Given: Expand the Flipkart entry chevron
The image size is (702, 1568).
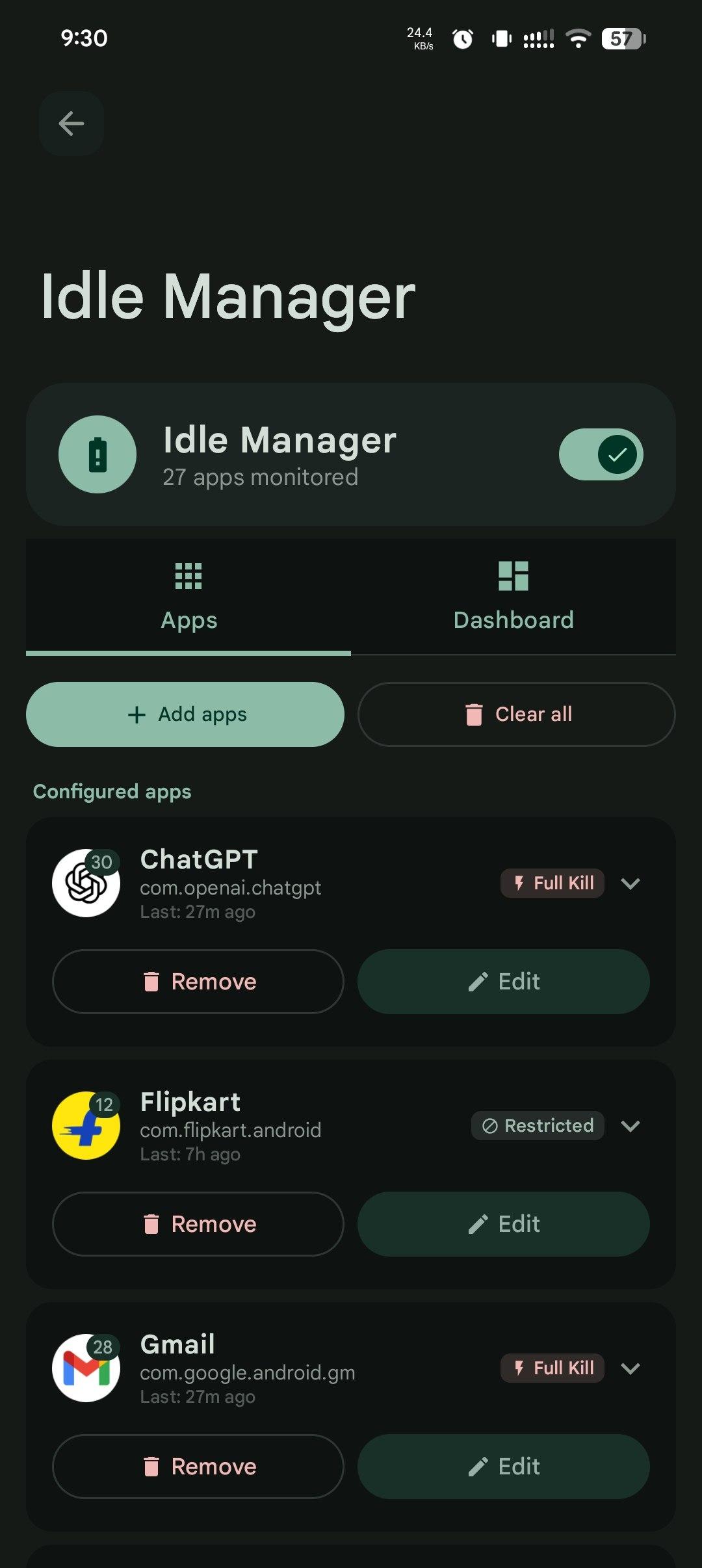Looking at the screenshot, I should pyautogui.click(x=630, y=1126).
